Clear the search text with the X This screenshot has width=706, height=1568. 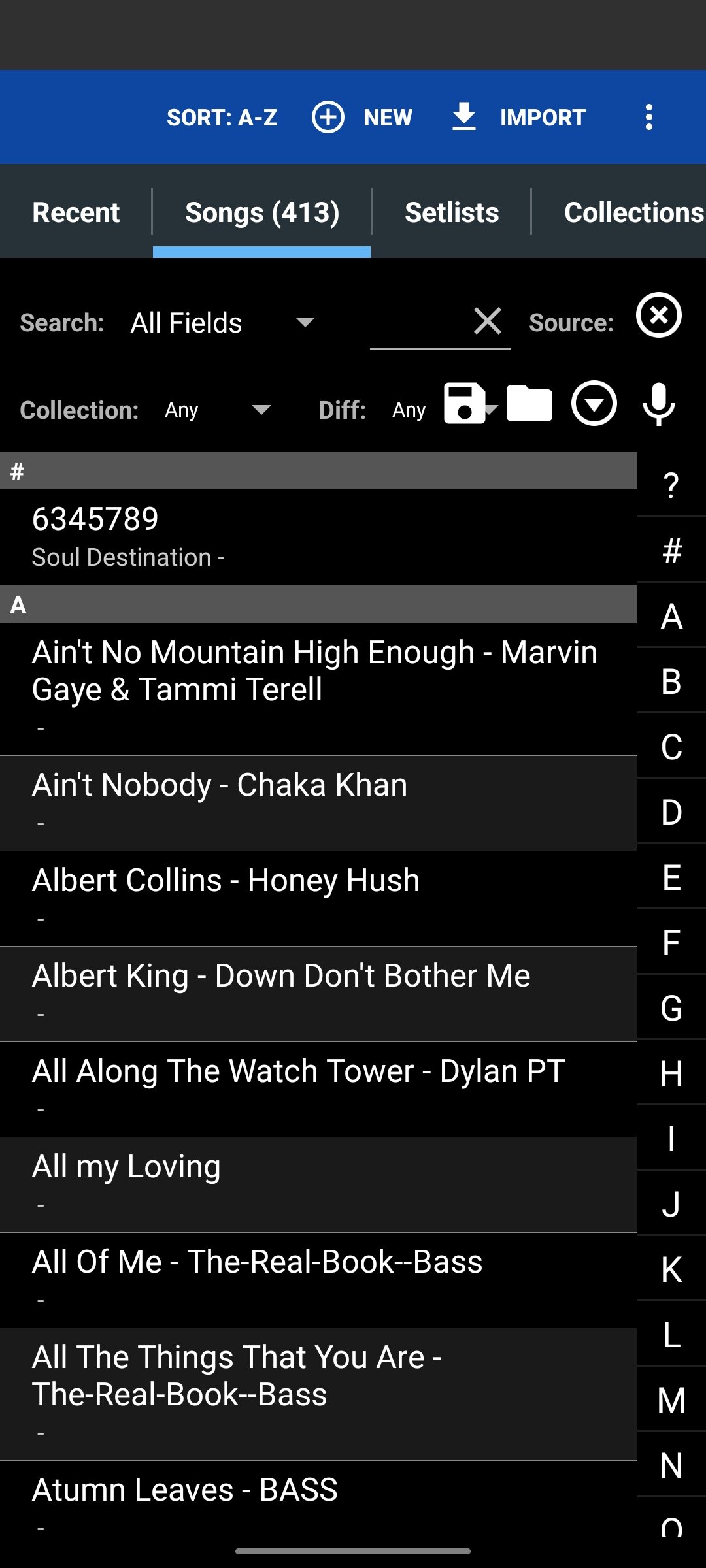(488, 321)
